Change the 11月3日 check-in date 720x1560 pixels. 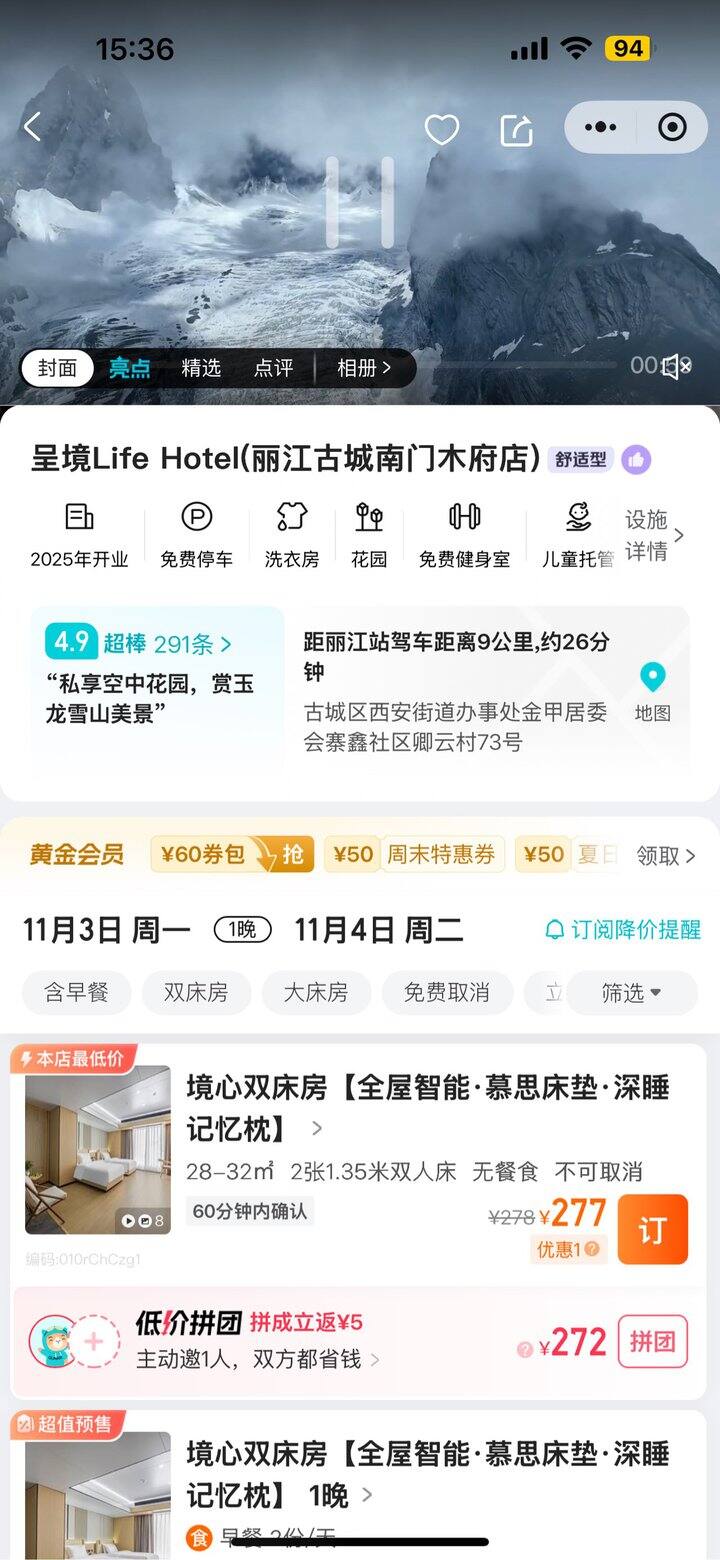coord(106,930)
